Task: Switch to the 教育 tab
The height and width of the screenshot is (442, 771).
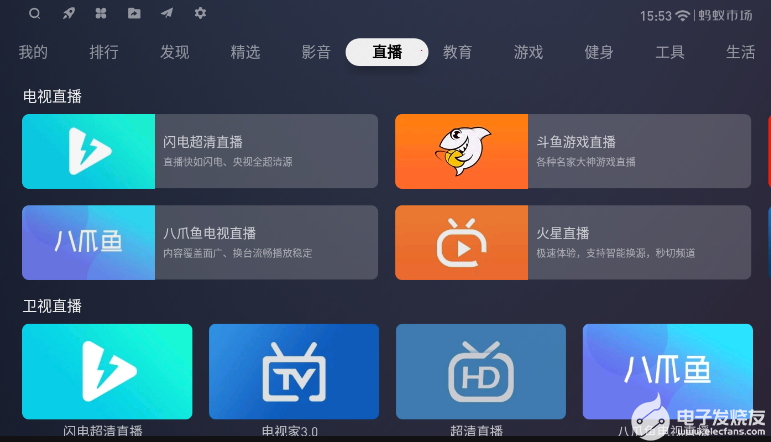Action: point(458,52)
